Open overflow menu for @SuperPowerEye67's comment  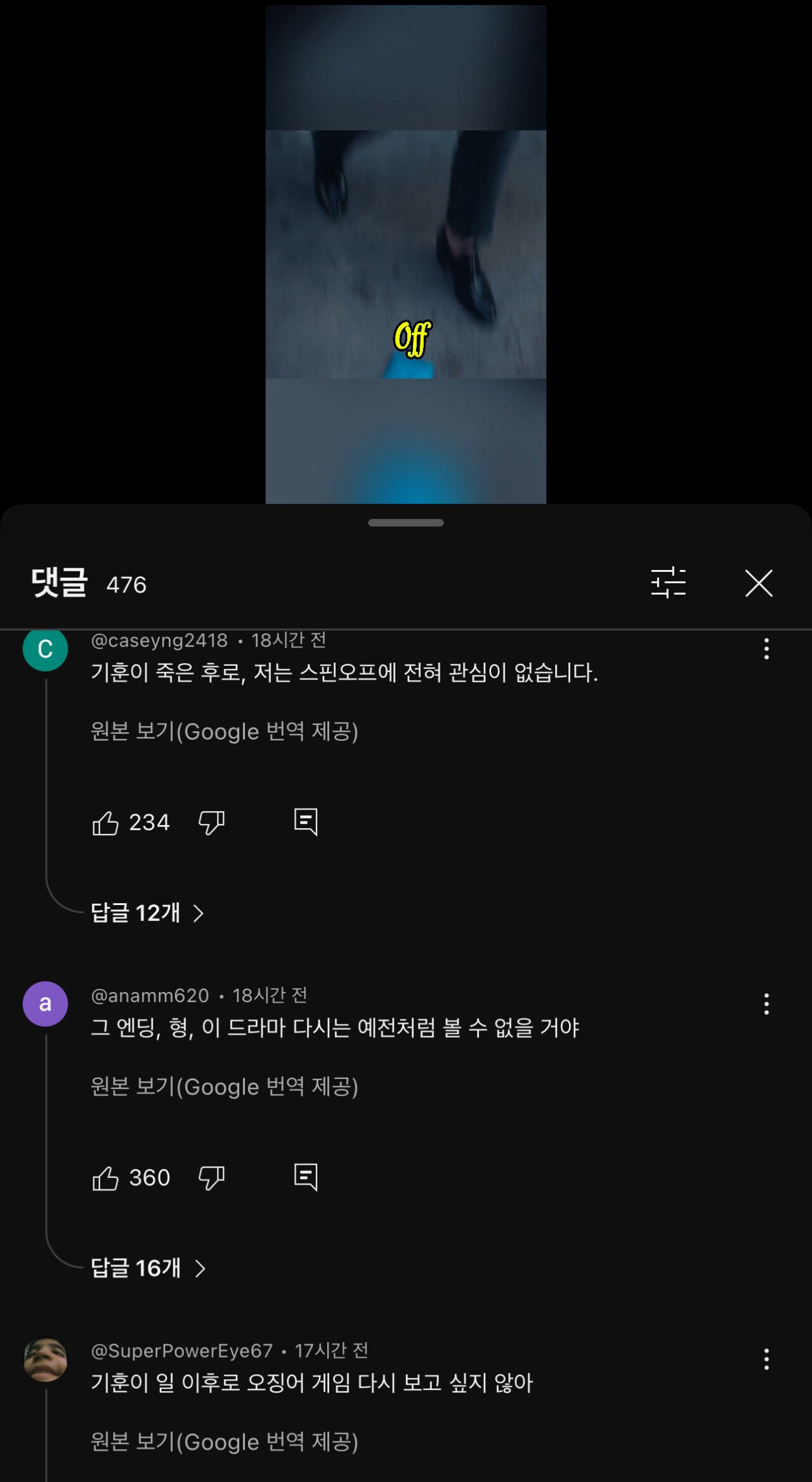point(766,1360)
